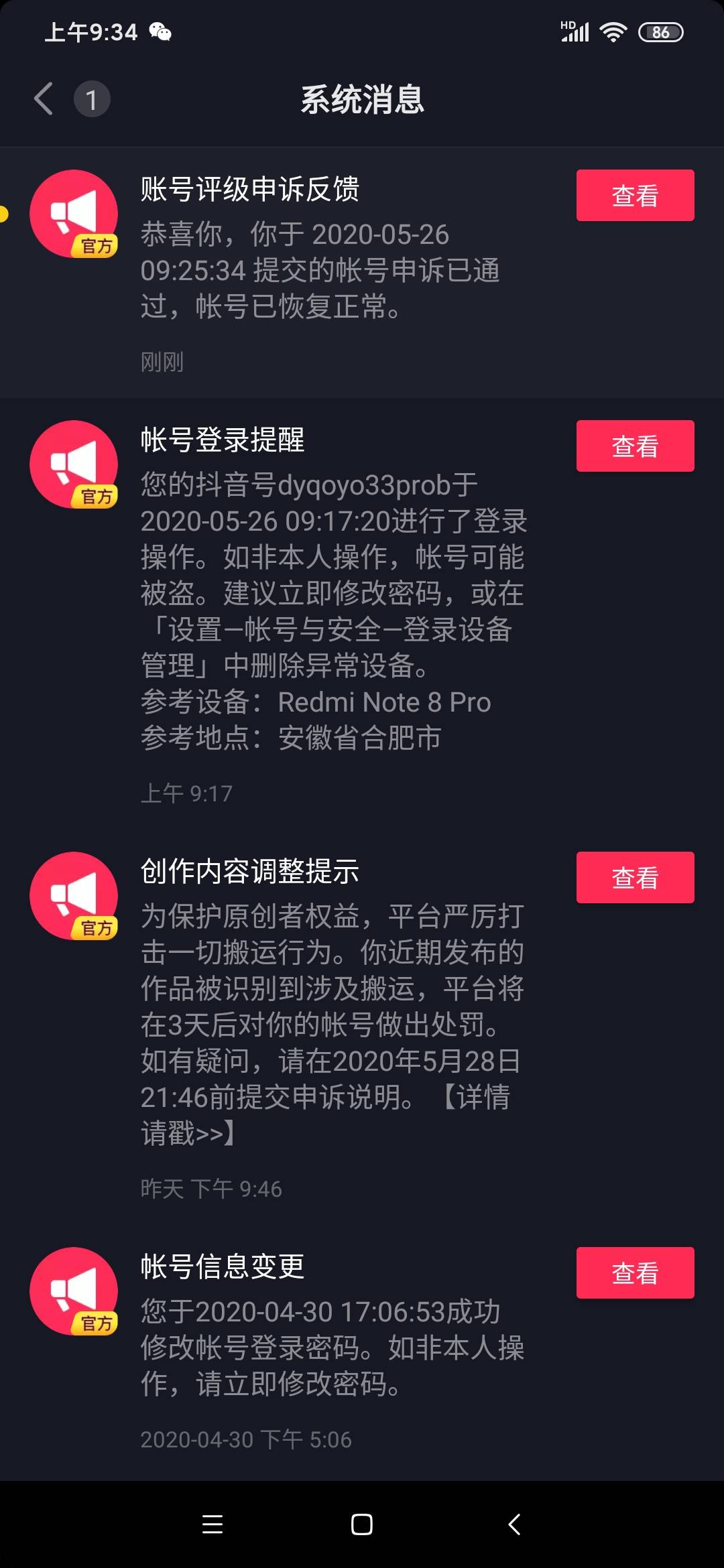The image size is (724, 1568).
Task: Tap 查看 for 帐号信息变更
Action: [x=635, y=1272]
